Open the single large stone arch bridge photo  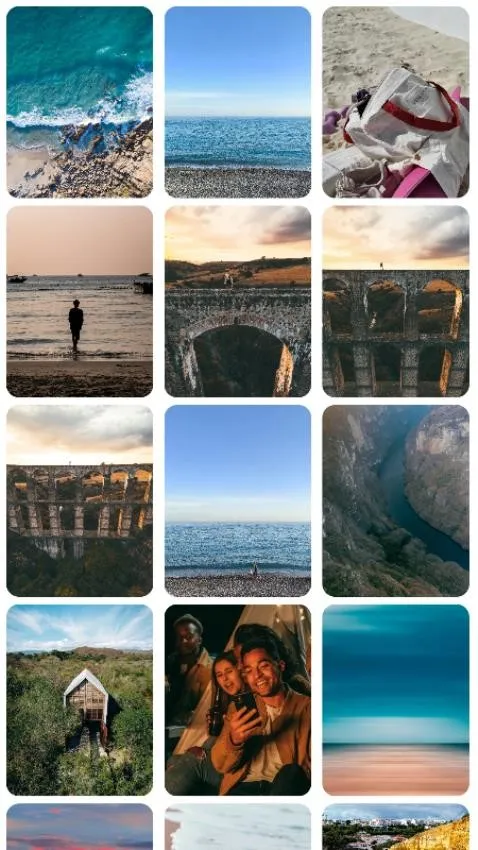click(x=238, y=301)
